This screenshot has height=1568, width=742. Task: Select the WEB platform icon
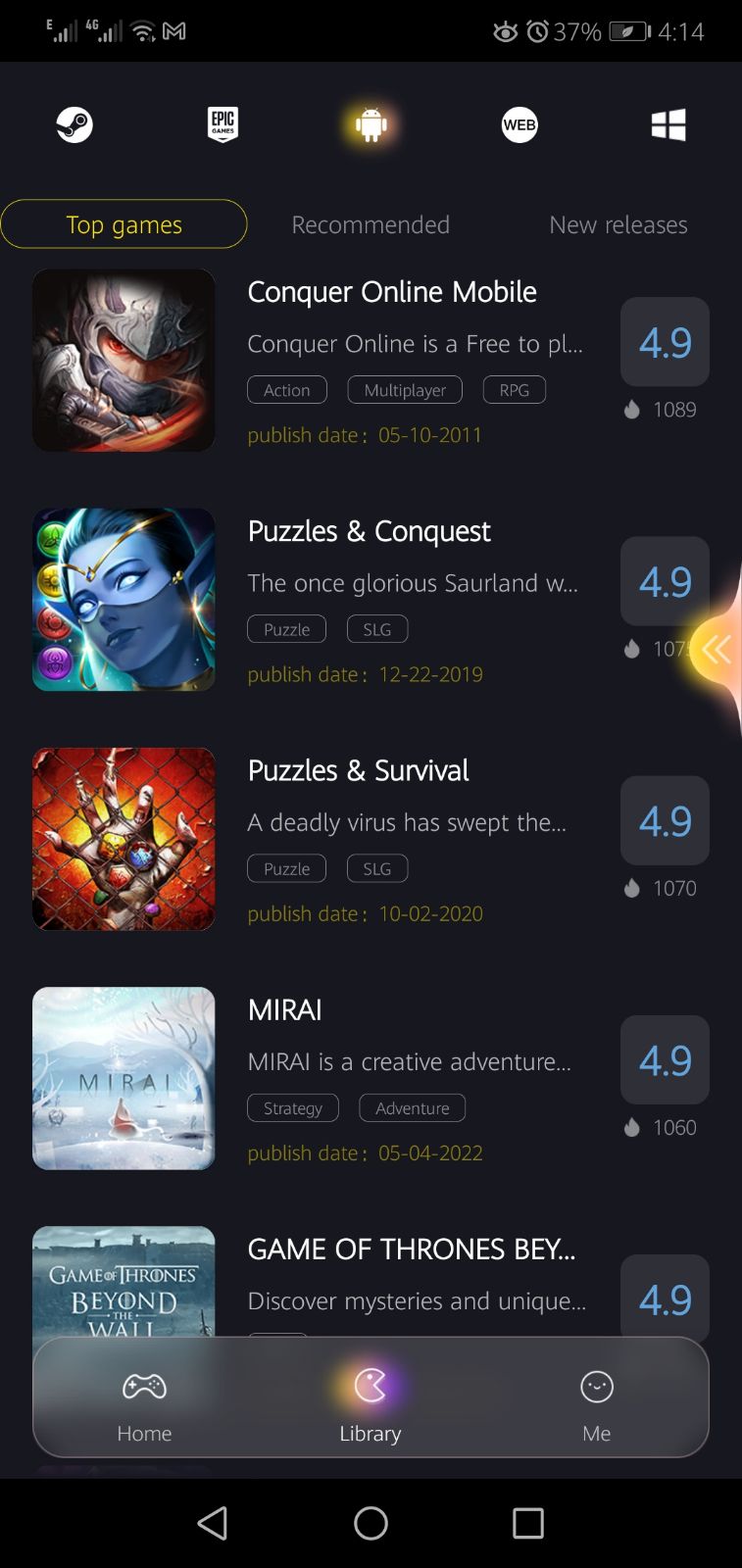[x=519, y=124]
